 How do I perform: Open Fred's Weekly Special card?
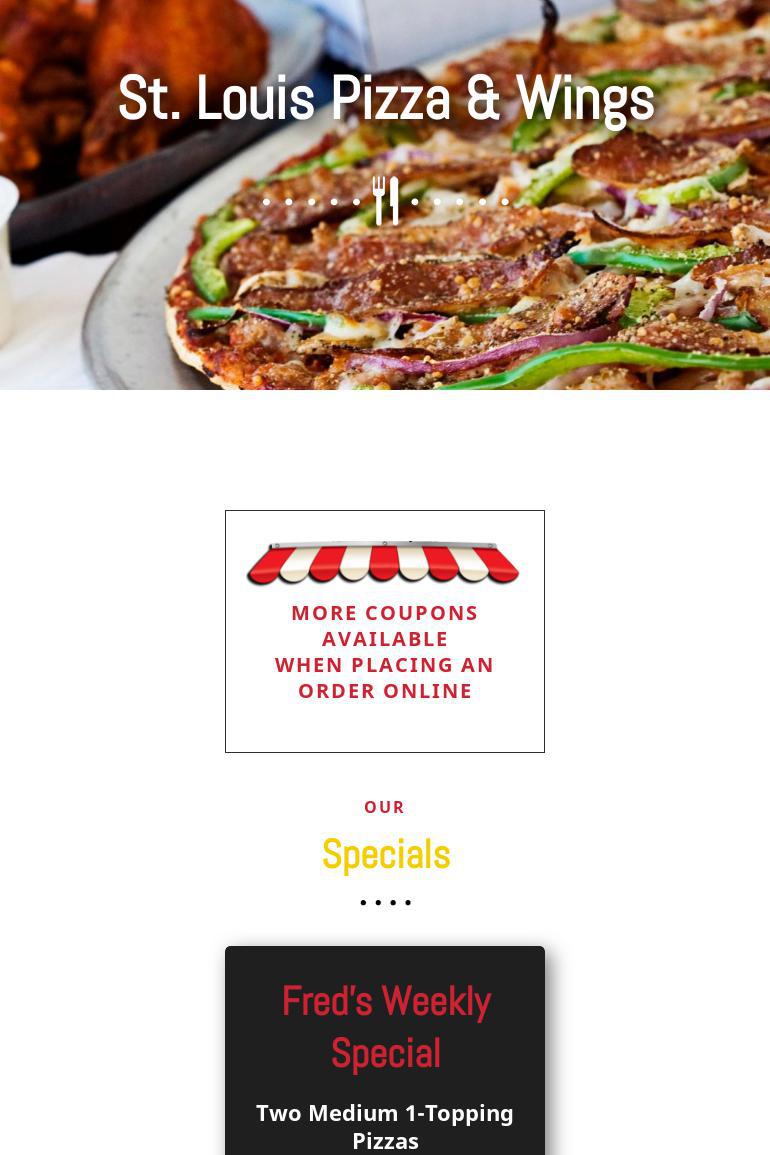[x=385, y=1028]
